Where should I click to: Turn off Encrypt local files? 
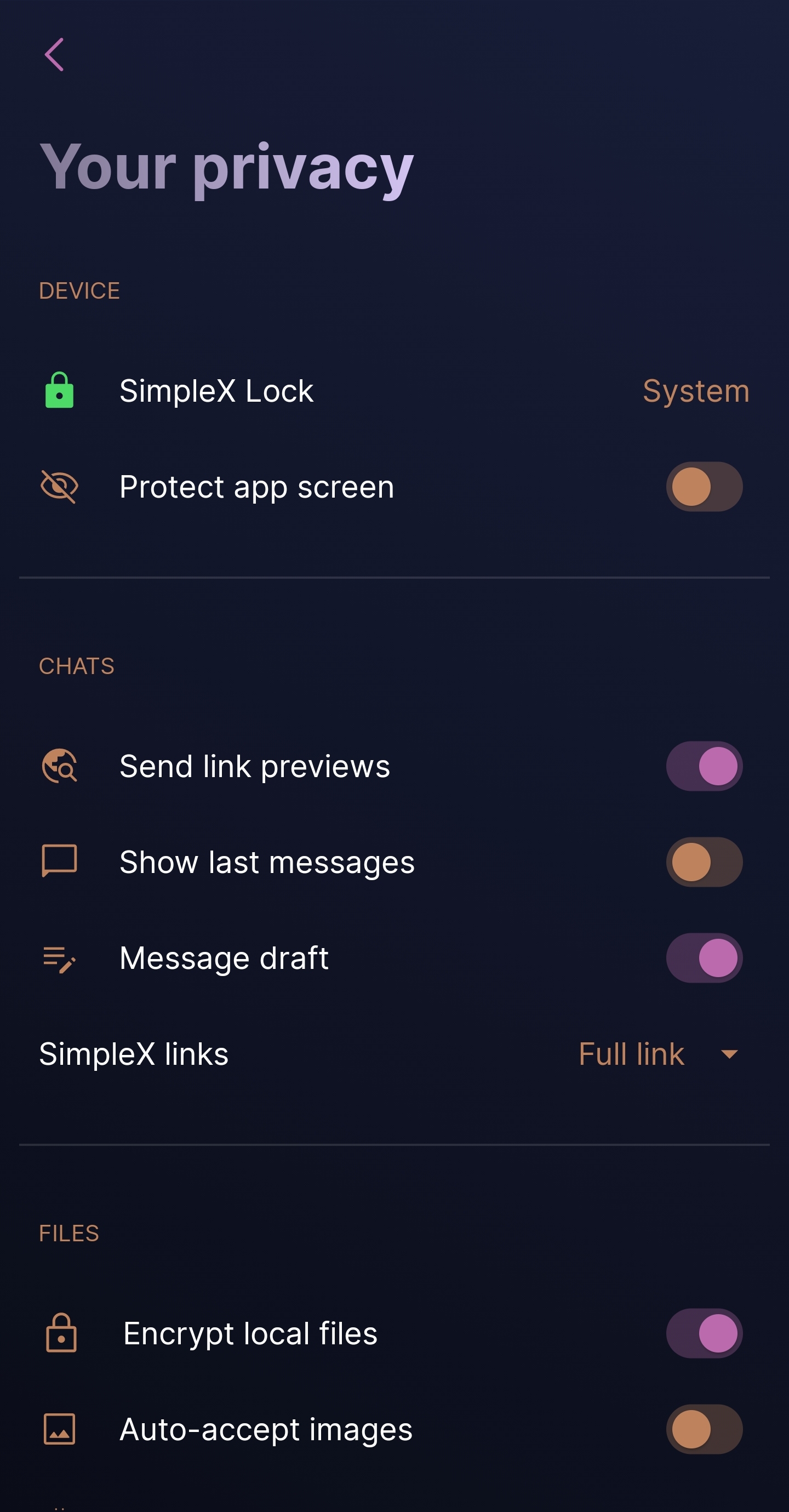(x=704, y=1333)
